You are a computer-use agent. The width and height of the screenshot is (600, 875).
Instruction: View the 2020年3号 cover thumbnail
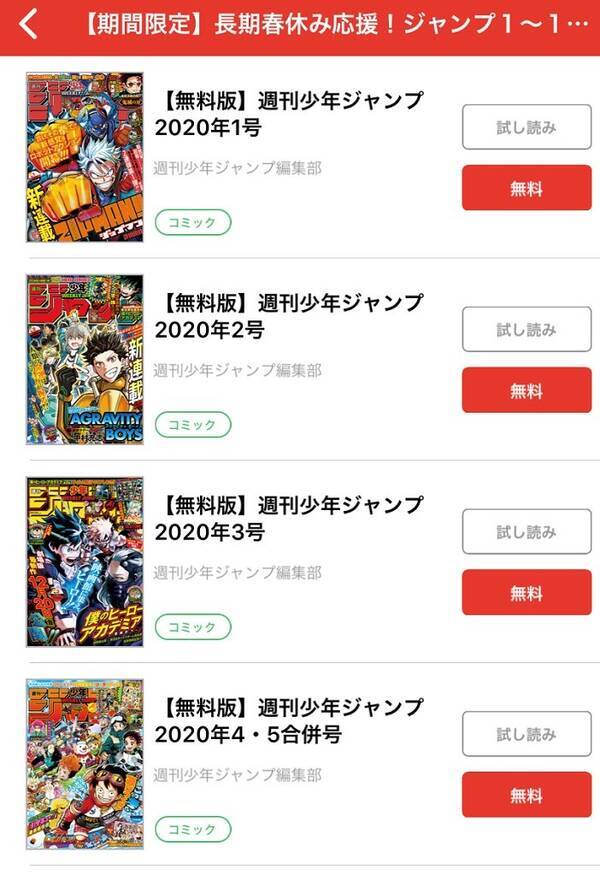click(85, 561)
